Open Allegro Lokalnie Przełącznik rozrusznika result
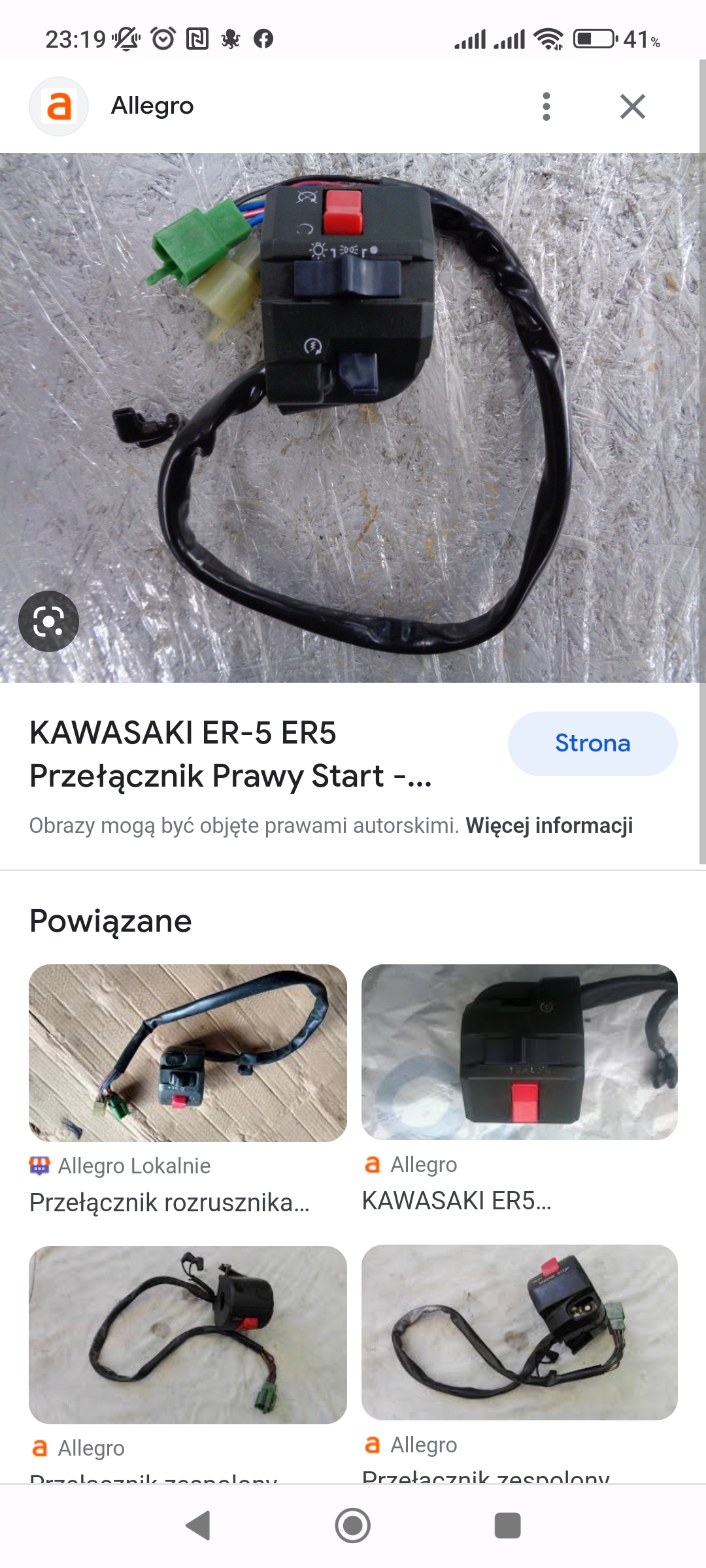Screen dimensions: 706x1568 188,1053
